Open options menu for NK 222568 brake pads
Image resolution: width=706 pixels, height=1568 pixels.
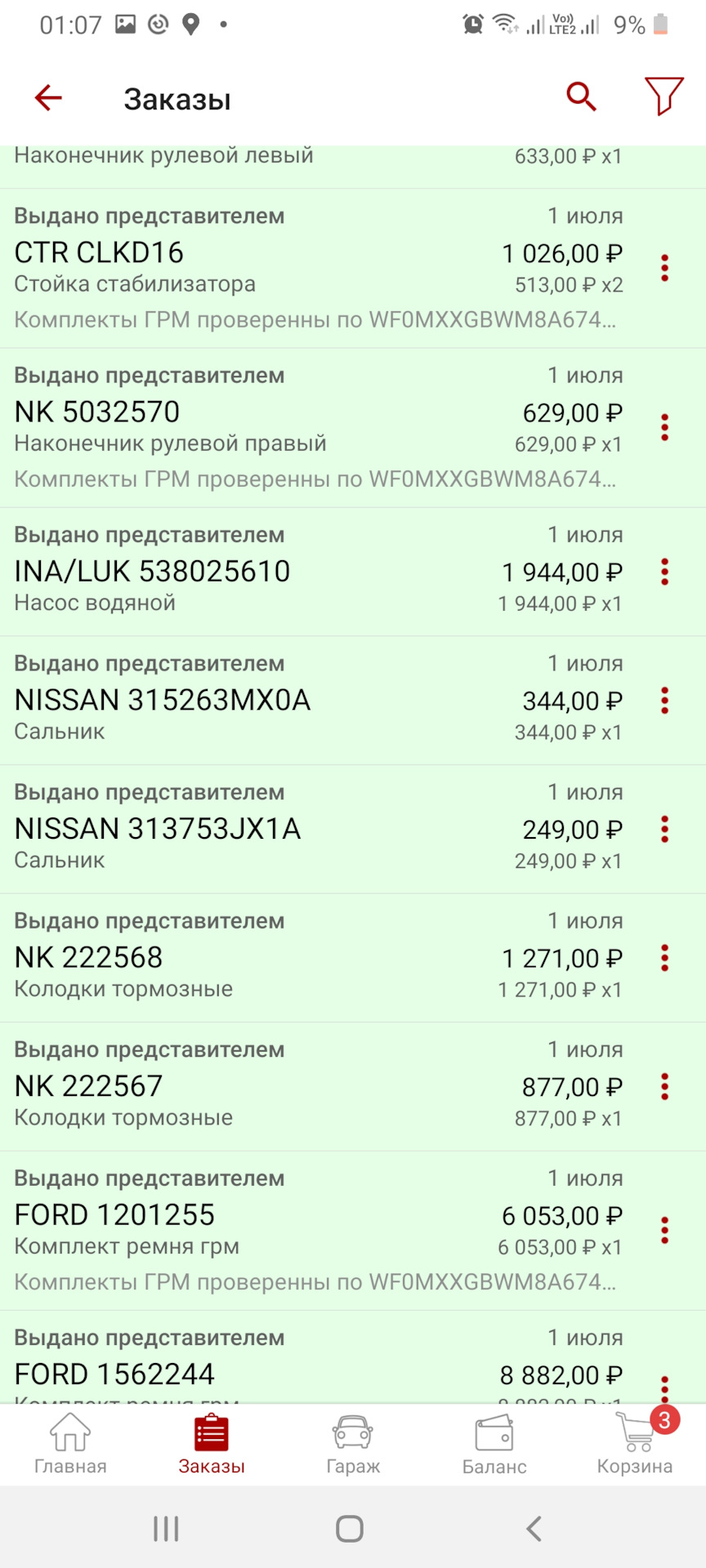(664, 957)
